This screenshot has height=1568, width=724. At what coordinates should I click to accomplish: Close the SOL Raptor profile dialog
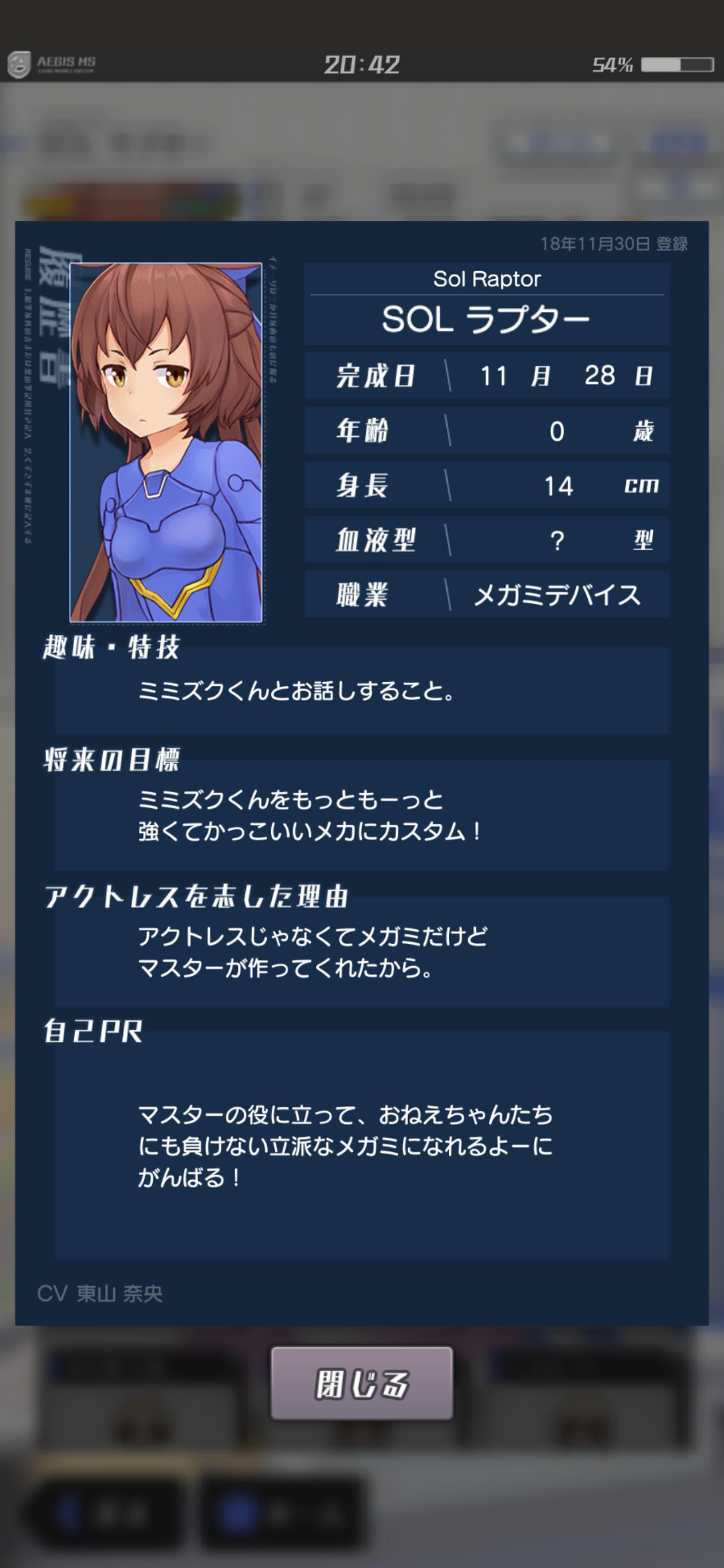361,1383
